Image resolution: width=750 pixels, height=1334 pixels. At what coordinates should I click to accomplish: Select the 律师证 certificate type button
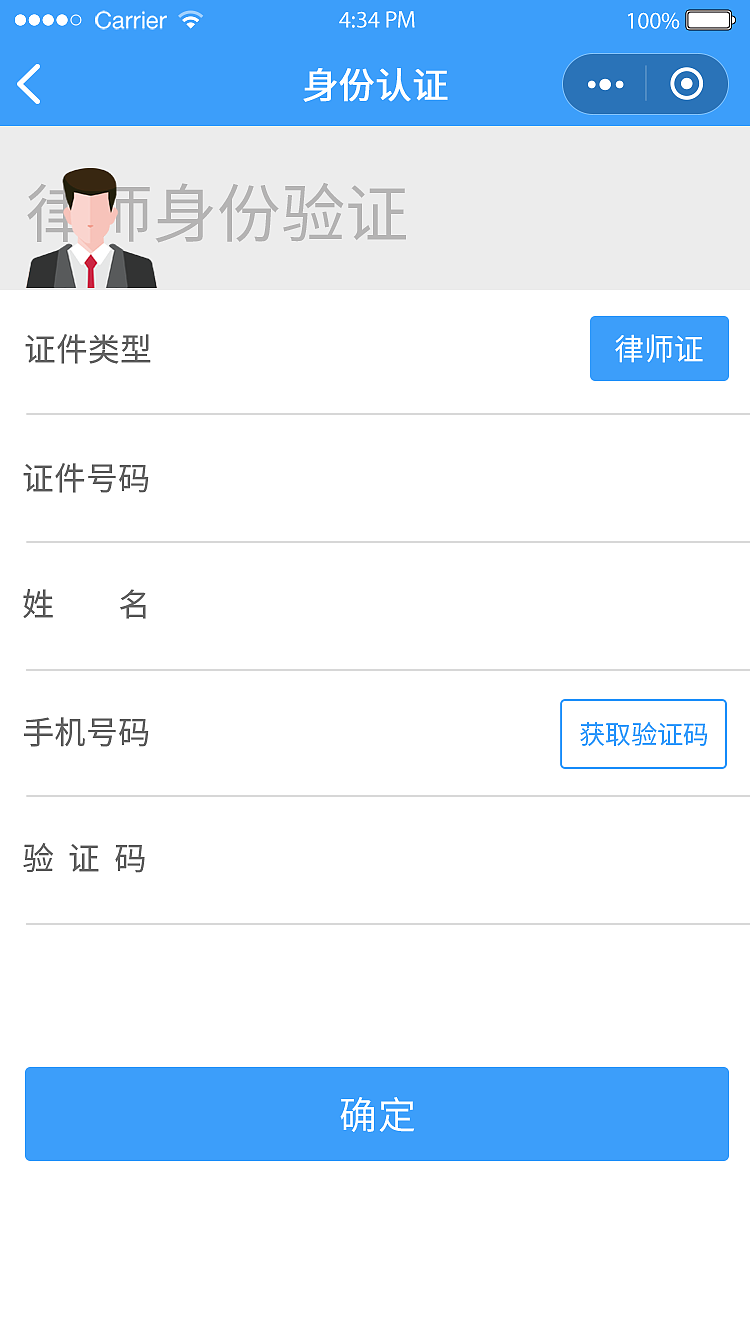pos(659,348)
